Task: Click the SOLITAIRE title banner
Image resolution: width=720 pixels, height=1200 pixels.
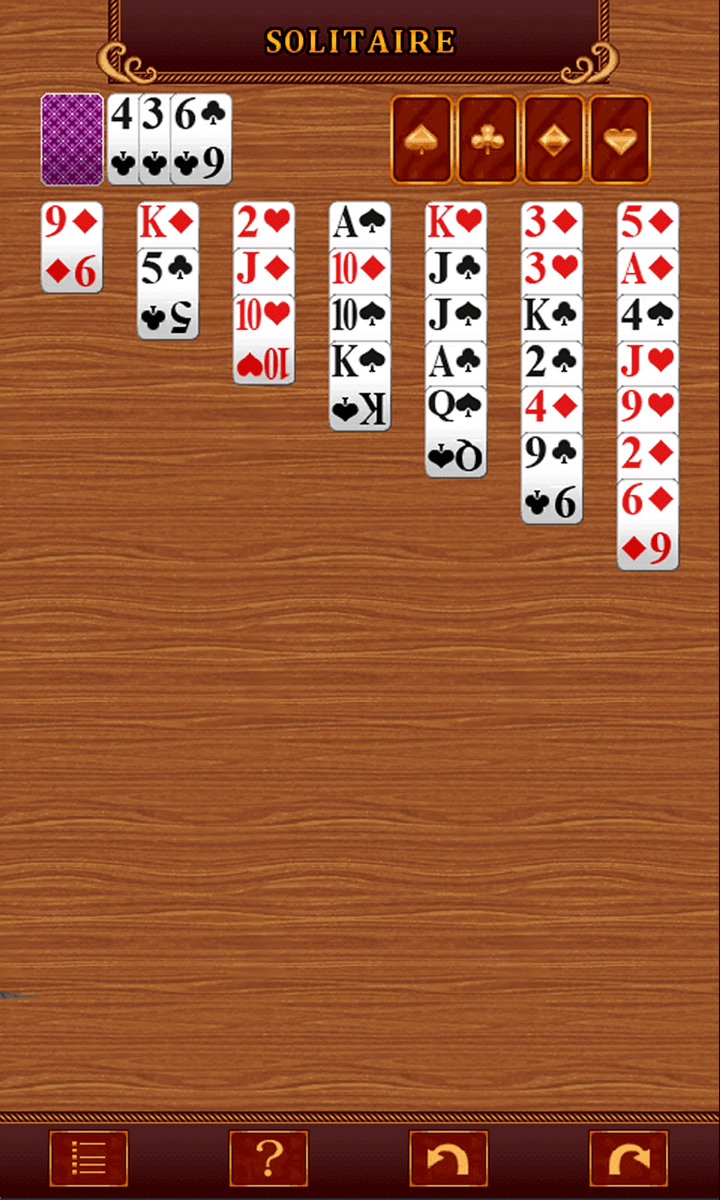Action: (x=360, y=41)
